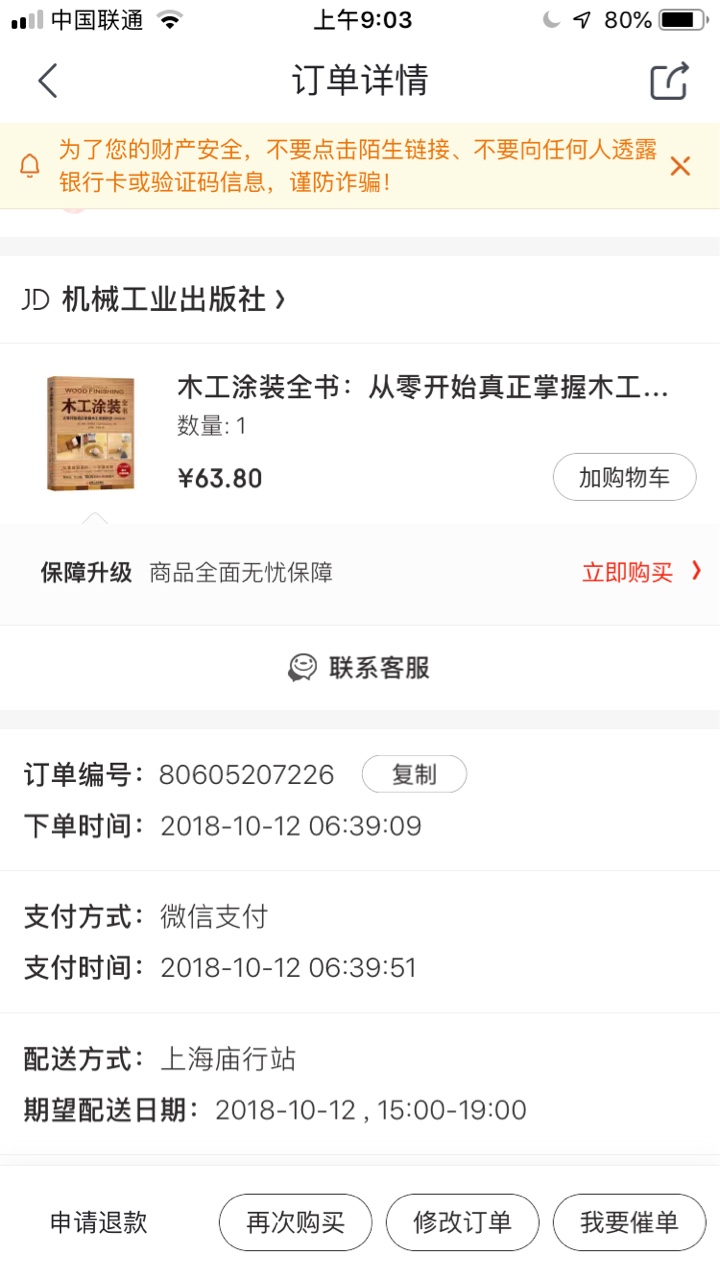This screenshot has width=720, height=1280.
Task: Copy the order number with 复制
Action: click(x=414, y=775)
